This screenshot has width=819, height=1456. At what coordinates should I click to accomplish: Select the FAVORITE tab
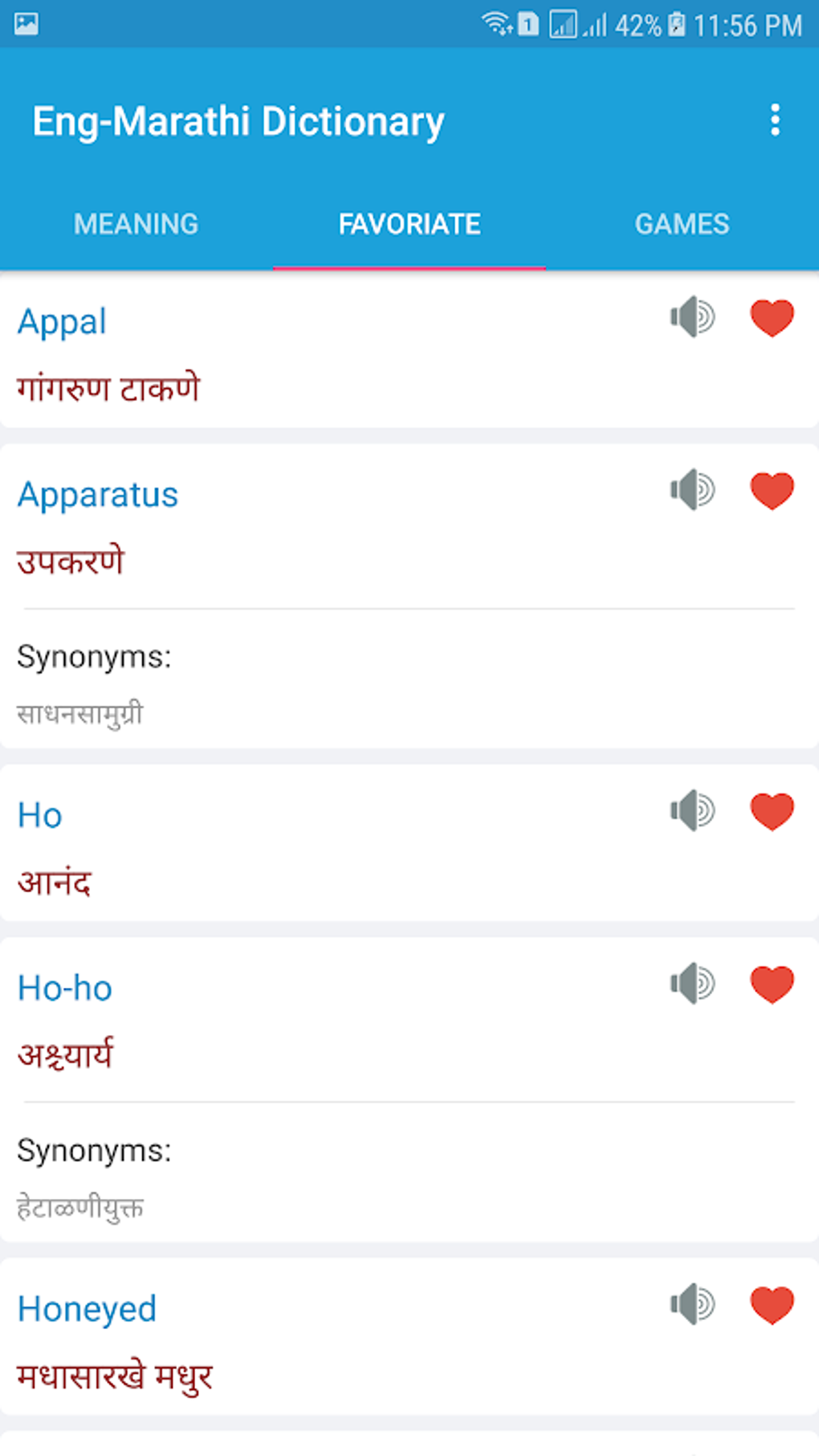409,223
